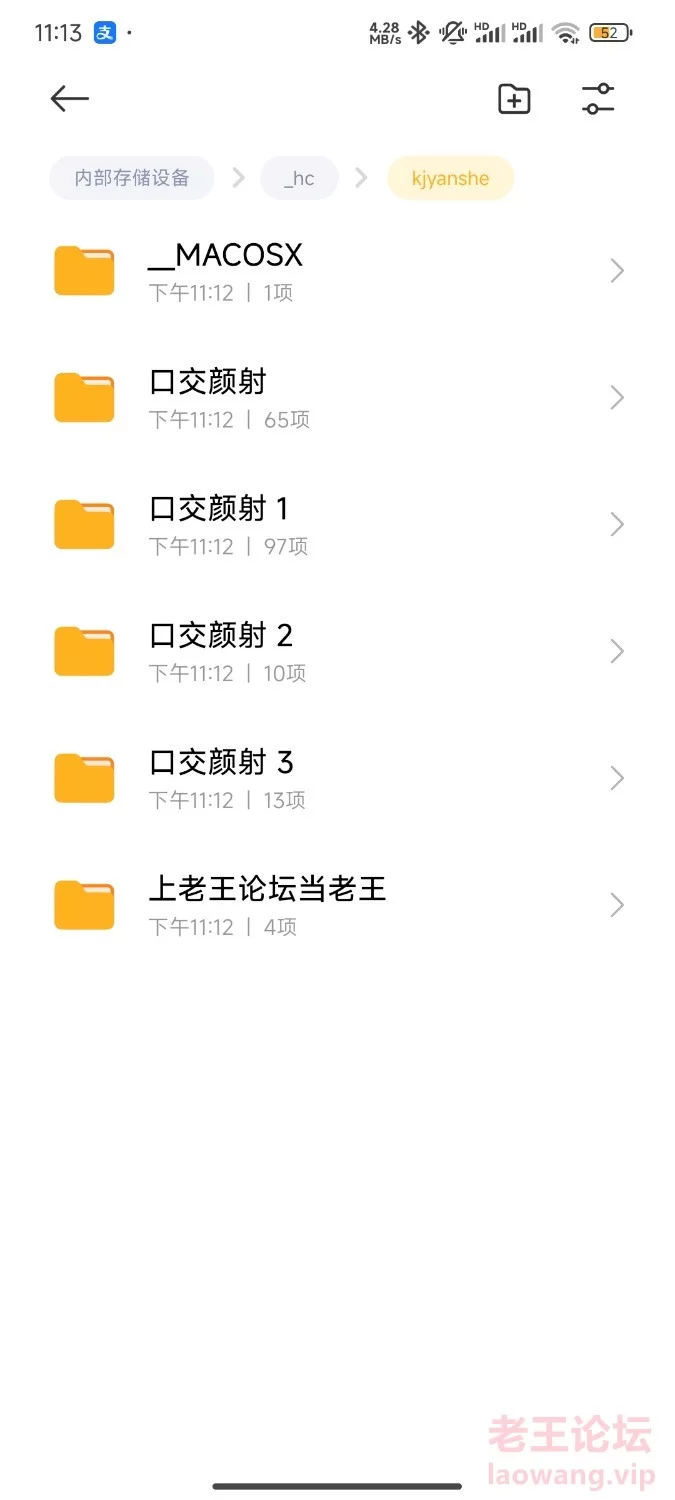Open the sort and filter options icon

click(x=598, y=99)
